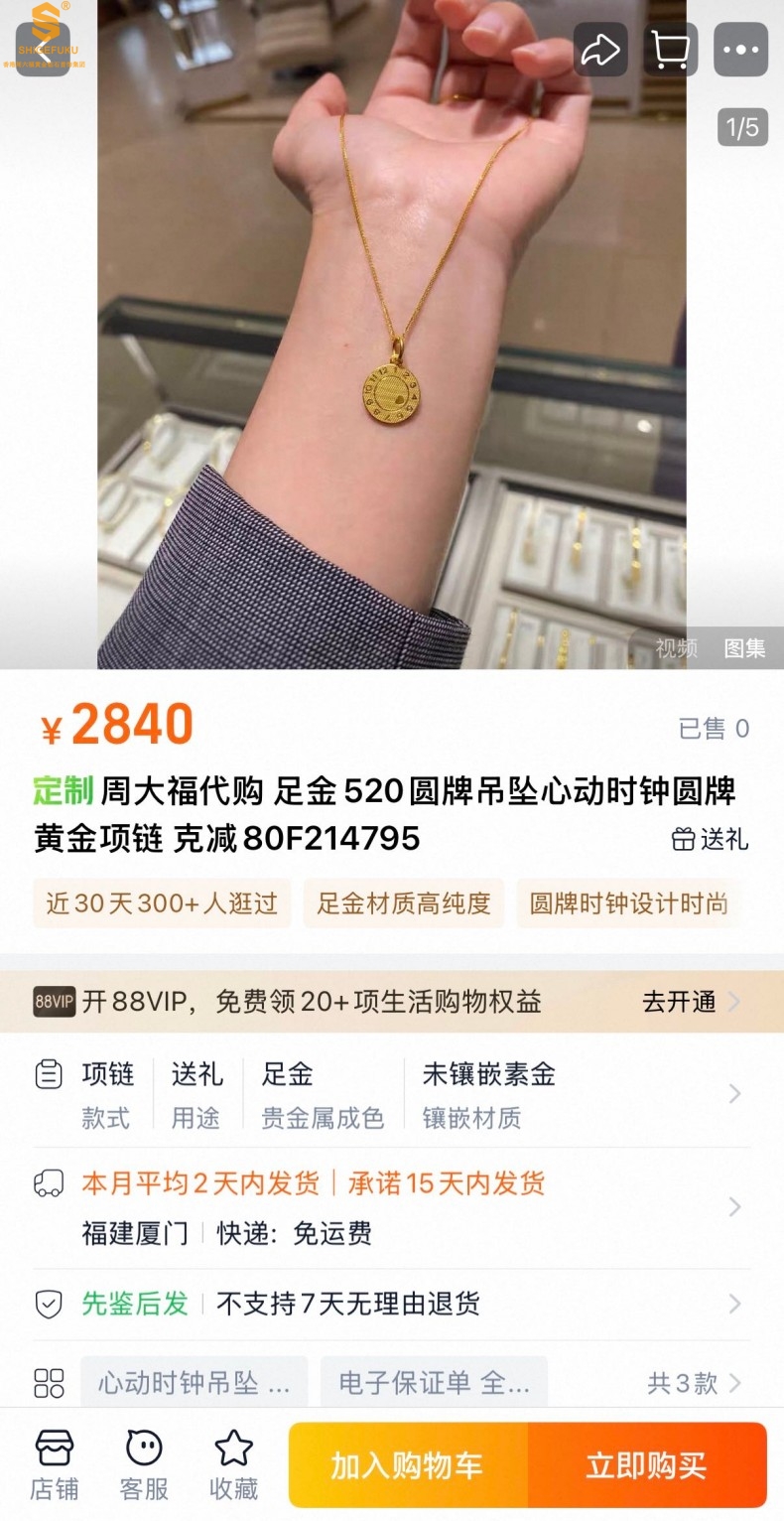The height and width of the screenshot is (1521, 784).
Task: Visit the 店铺 store page
Action: (54, 1464)
